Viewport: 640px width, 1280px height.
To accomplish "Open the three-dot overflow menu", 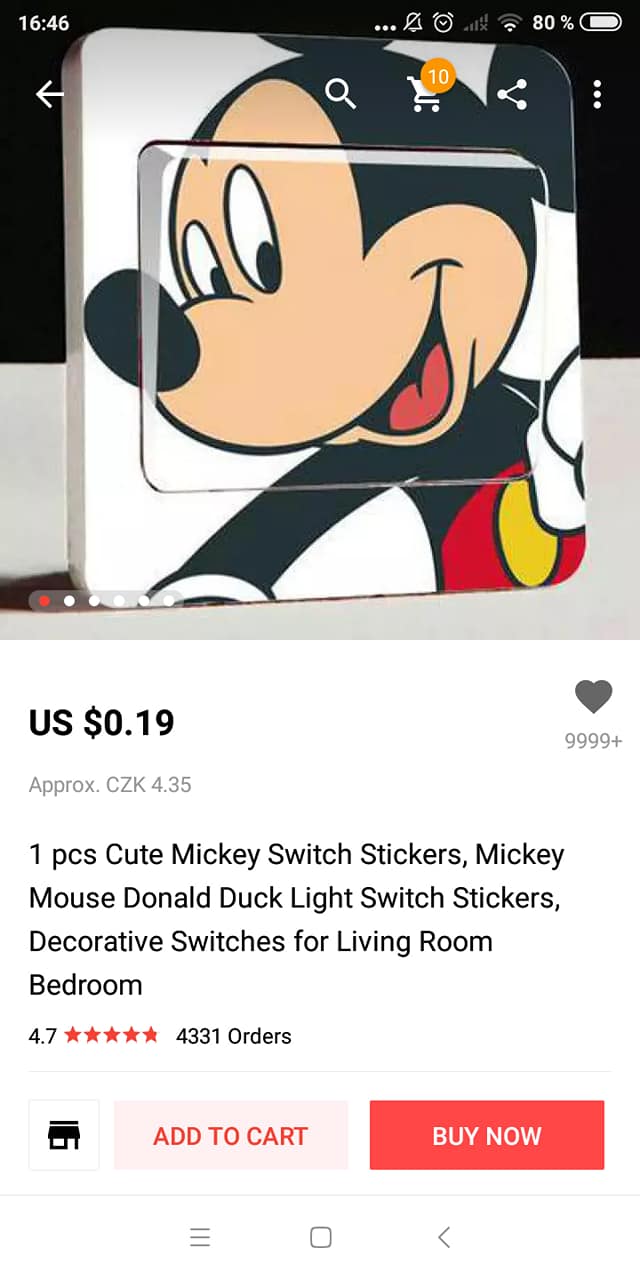I will point(597,95).
